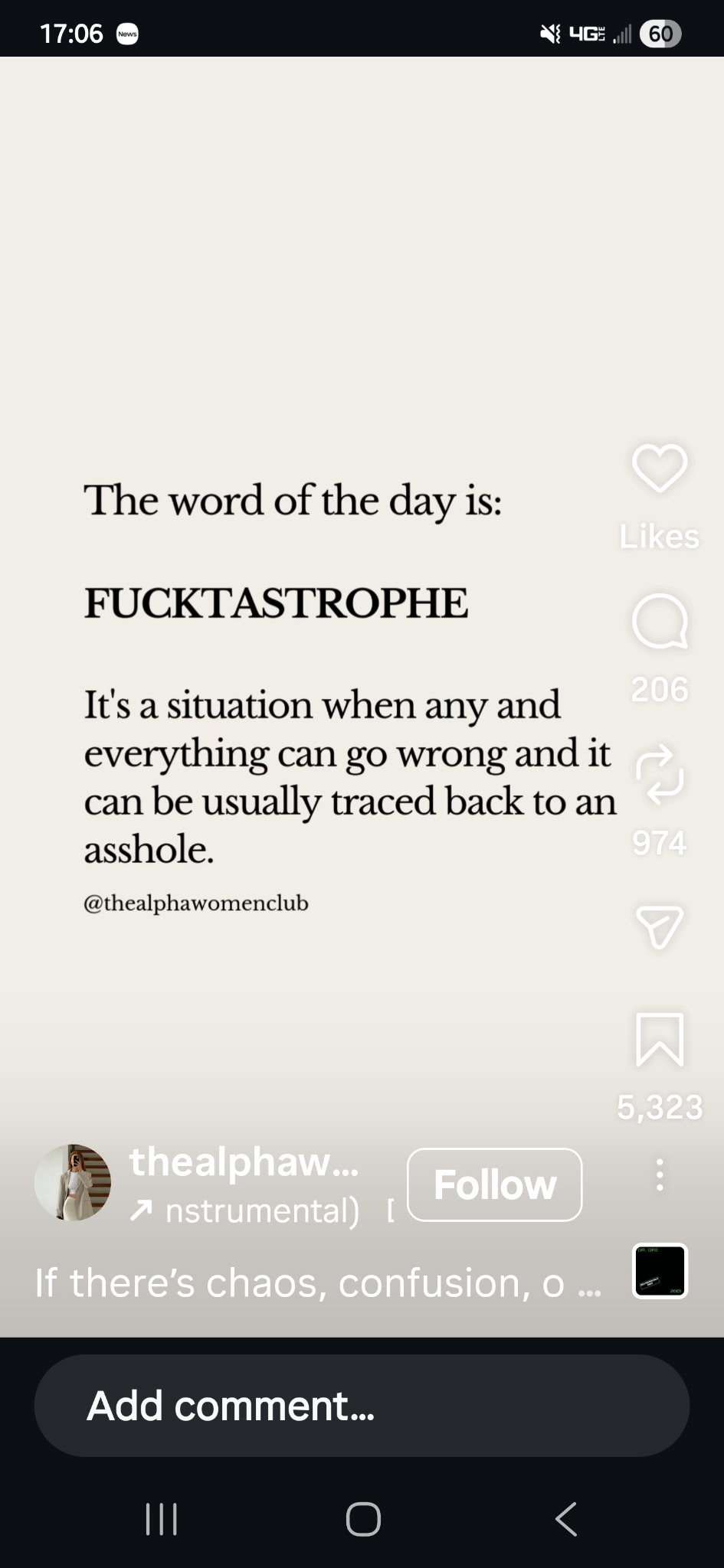Go back with the system back button

(566, 1519)
